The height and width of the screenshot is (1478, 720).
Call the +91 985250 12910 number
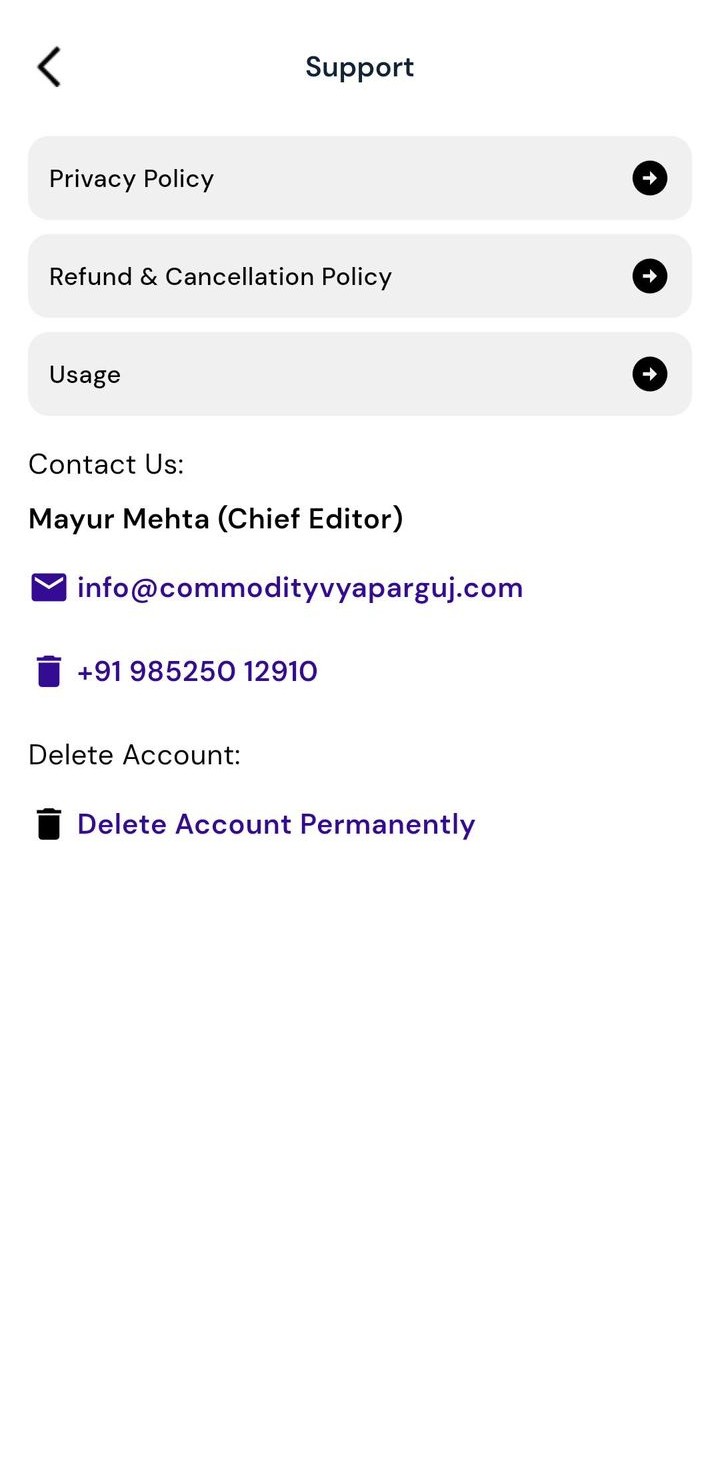pyautogui.click(x=197, y=671)
